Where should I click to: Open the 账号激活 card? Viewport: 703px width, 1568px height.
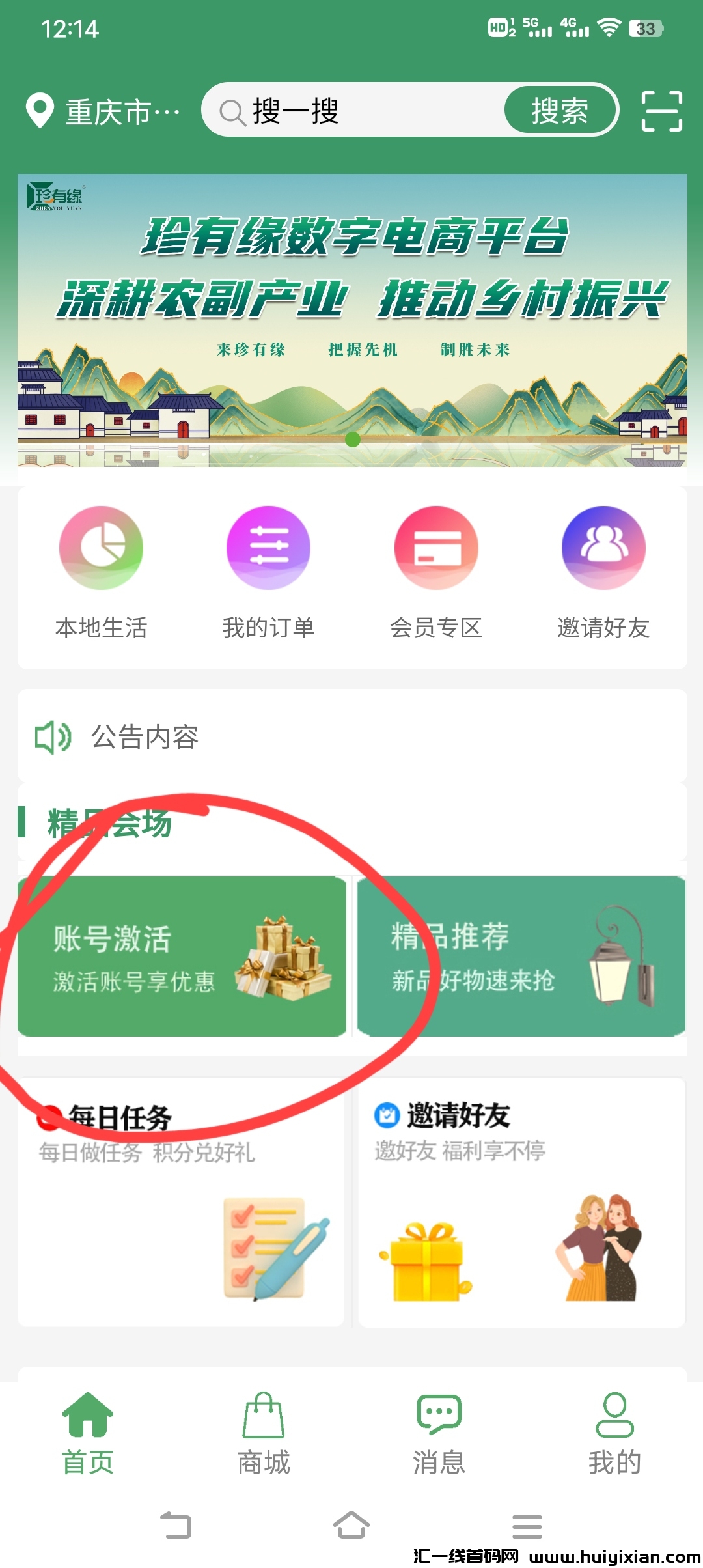182,956
